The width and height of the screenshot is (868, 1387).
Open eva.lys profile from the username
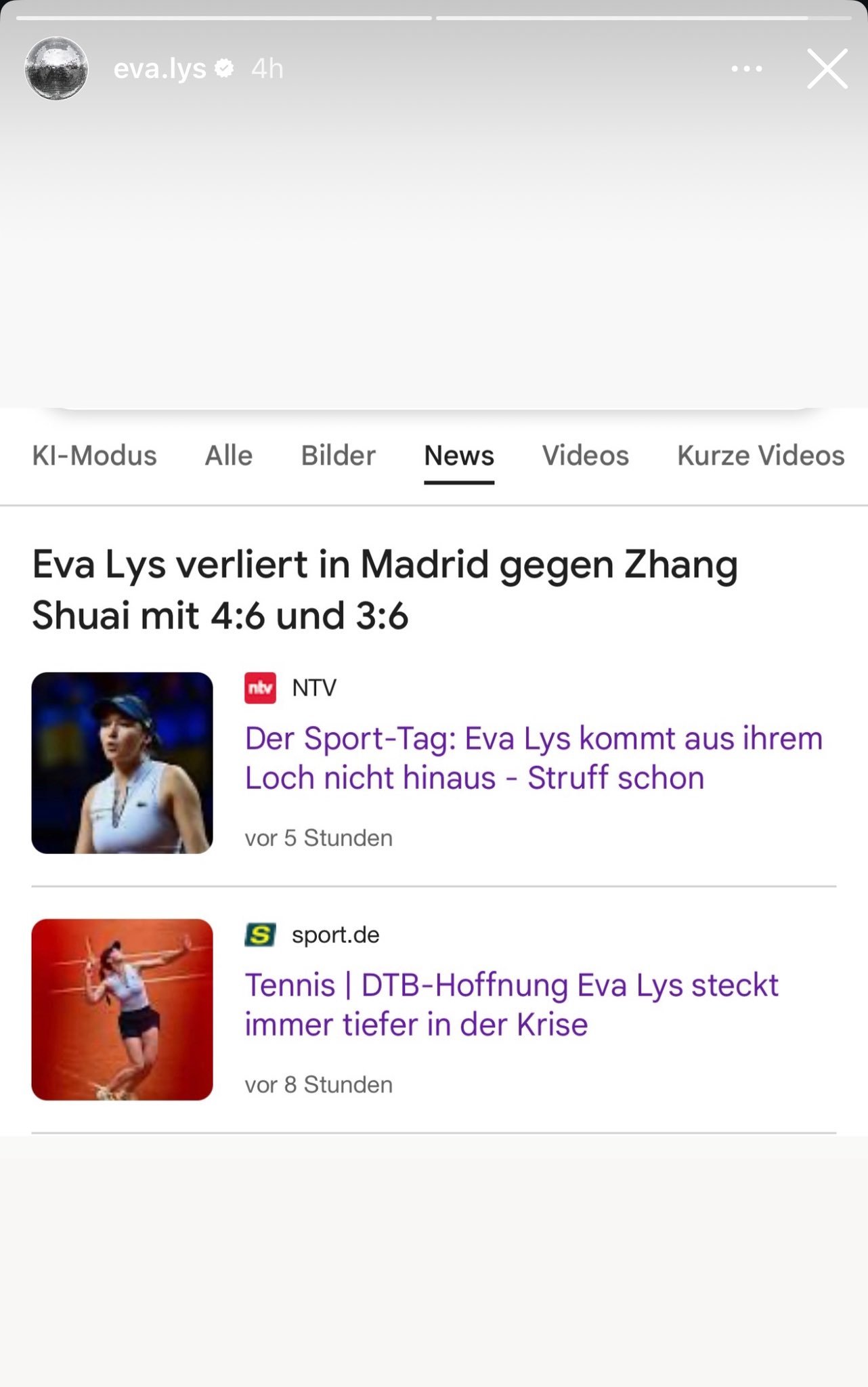(x=160, y=69)
